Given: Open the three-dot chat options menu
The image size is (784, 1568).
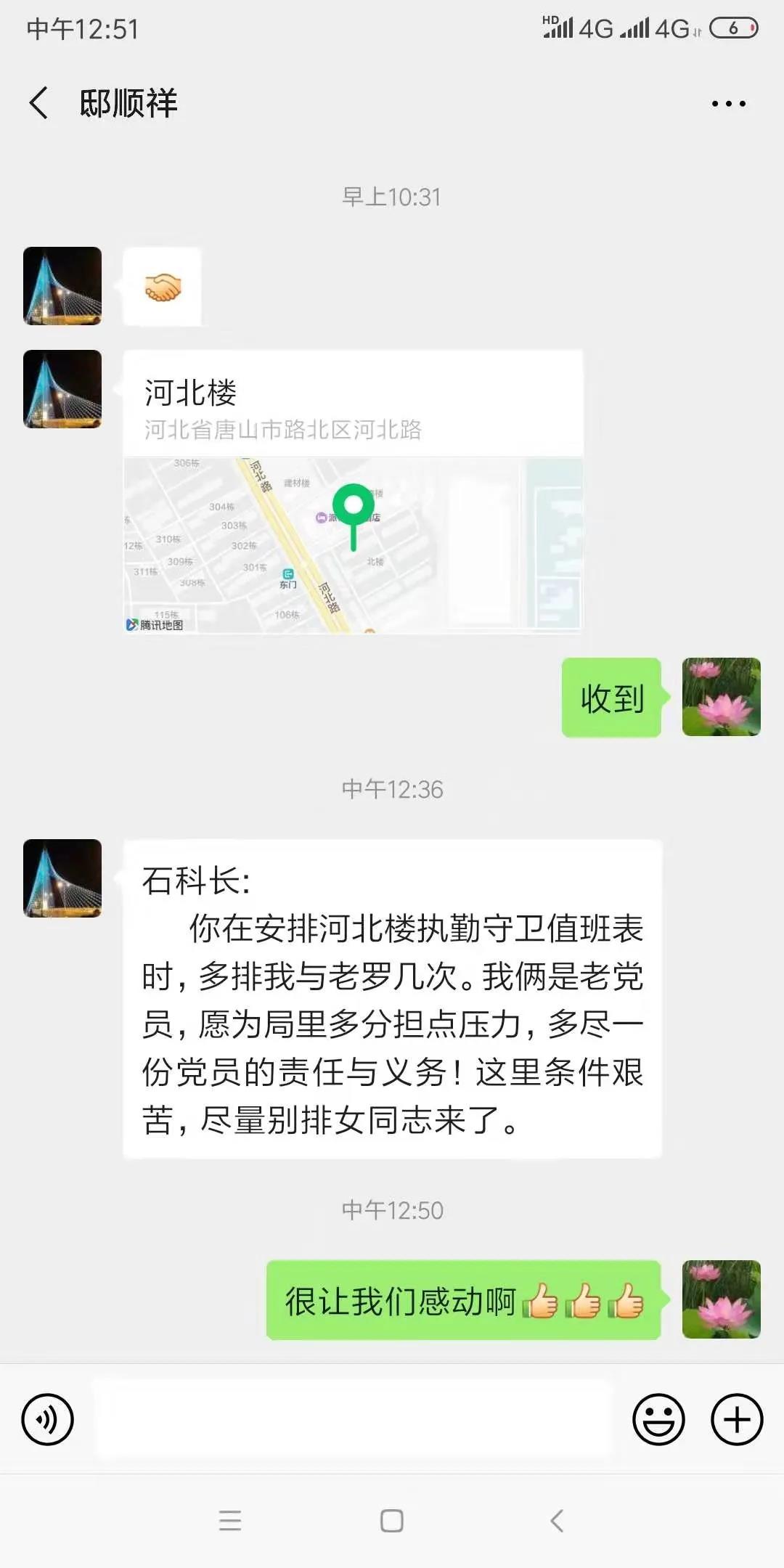Looking at the screenshot, I should point(728,104).
